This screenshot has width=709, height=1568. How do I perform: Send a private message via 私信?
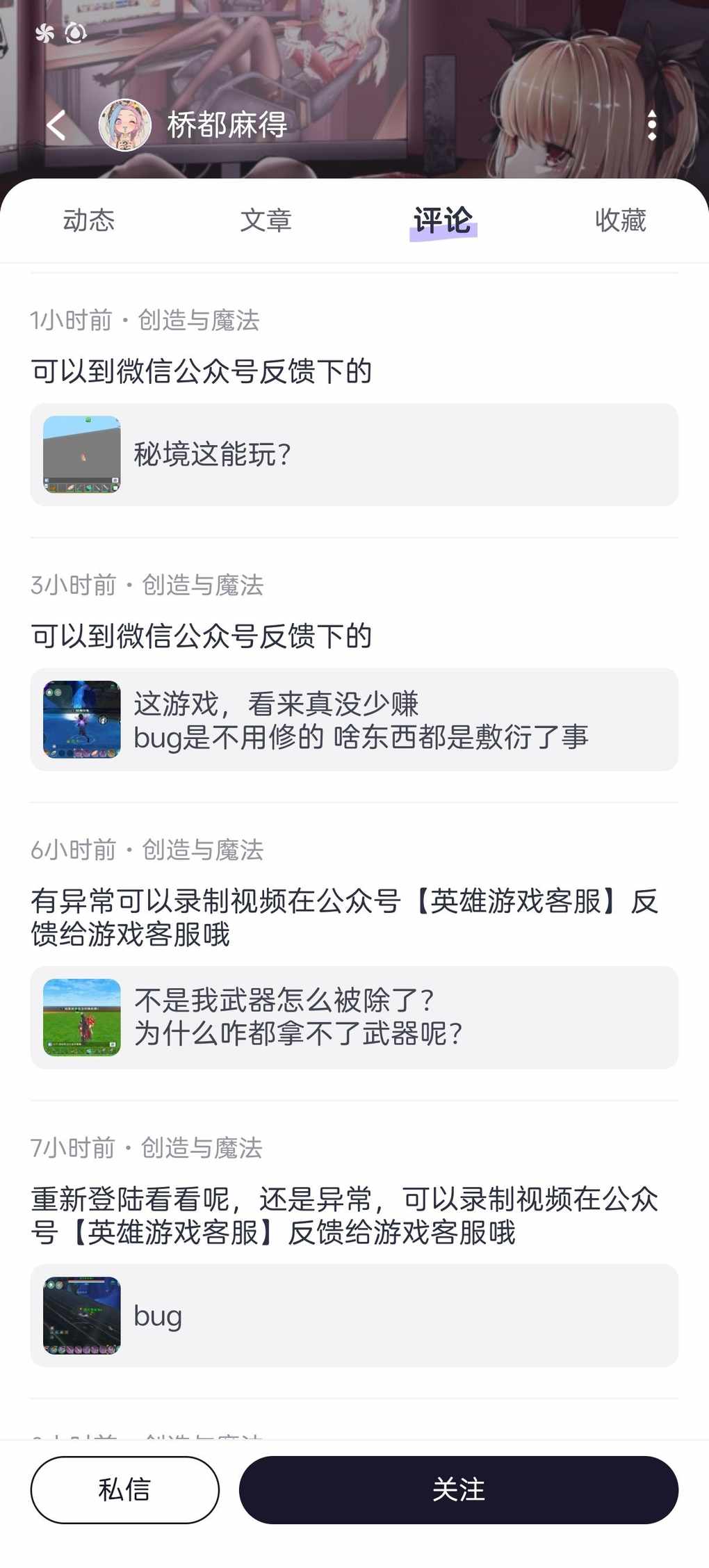coord(125,1489)
